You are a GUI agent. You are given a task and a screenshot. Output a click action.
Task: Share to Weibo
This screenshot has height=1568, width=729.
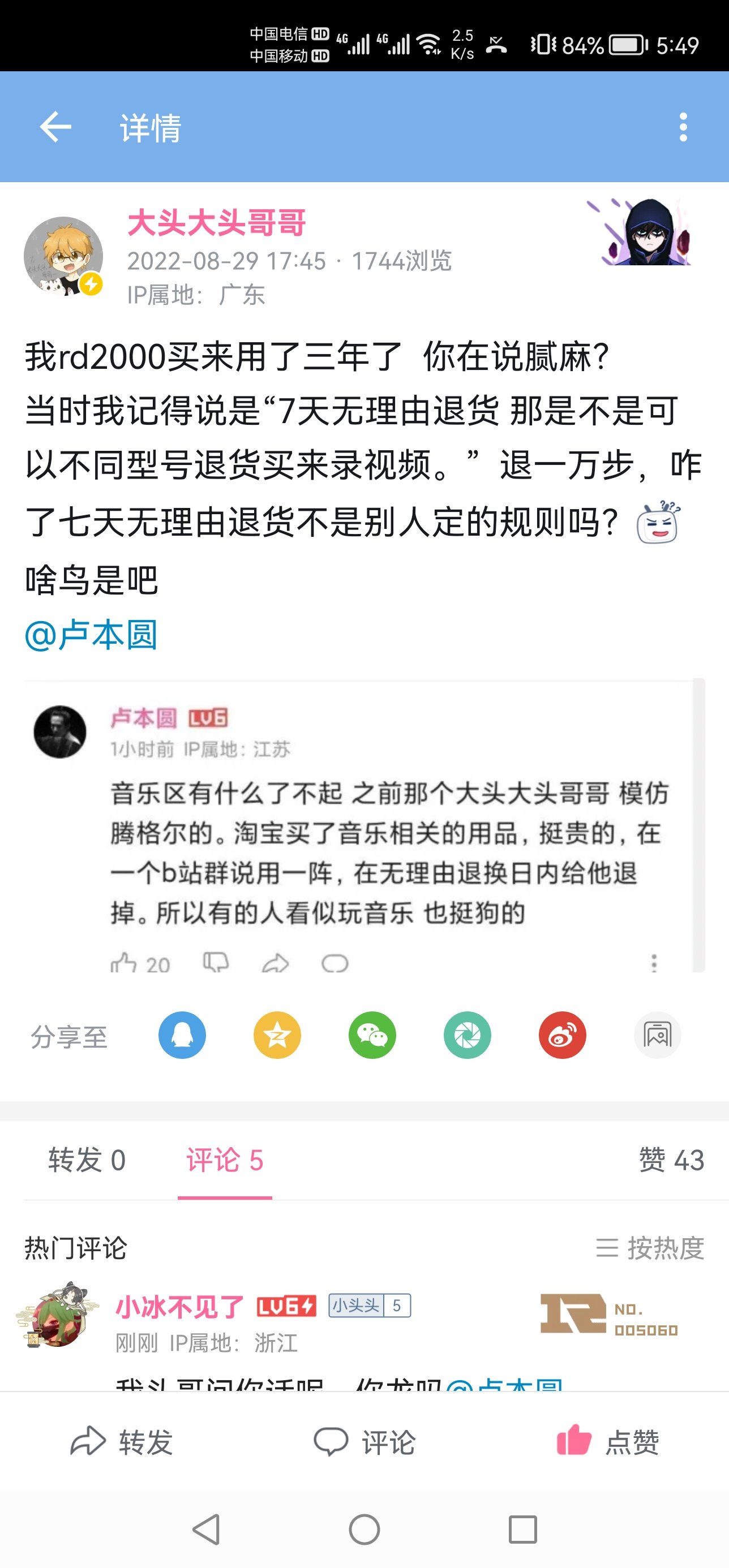562,1035
